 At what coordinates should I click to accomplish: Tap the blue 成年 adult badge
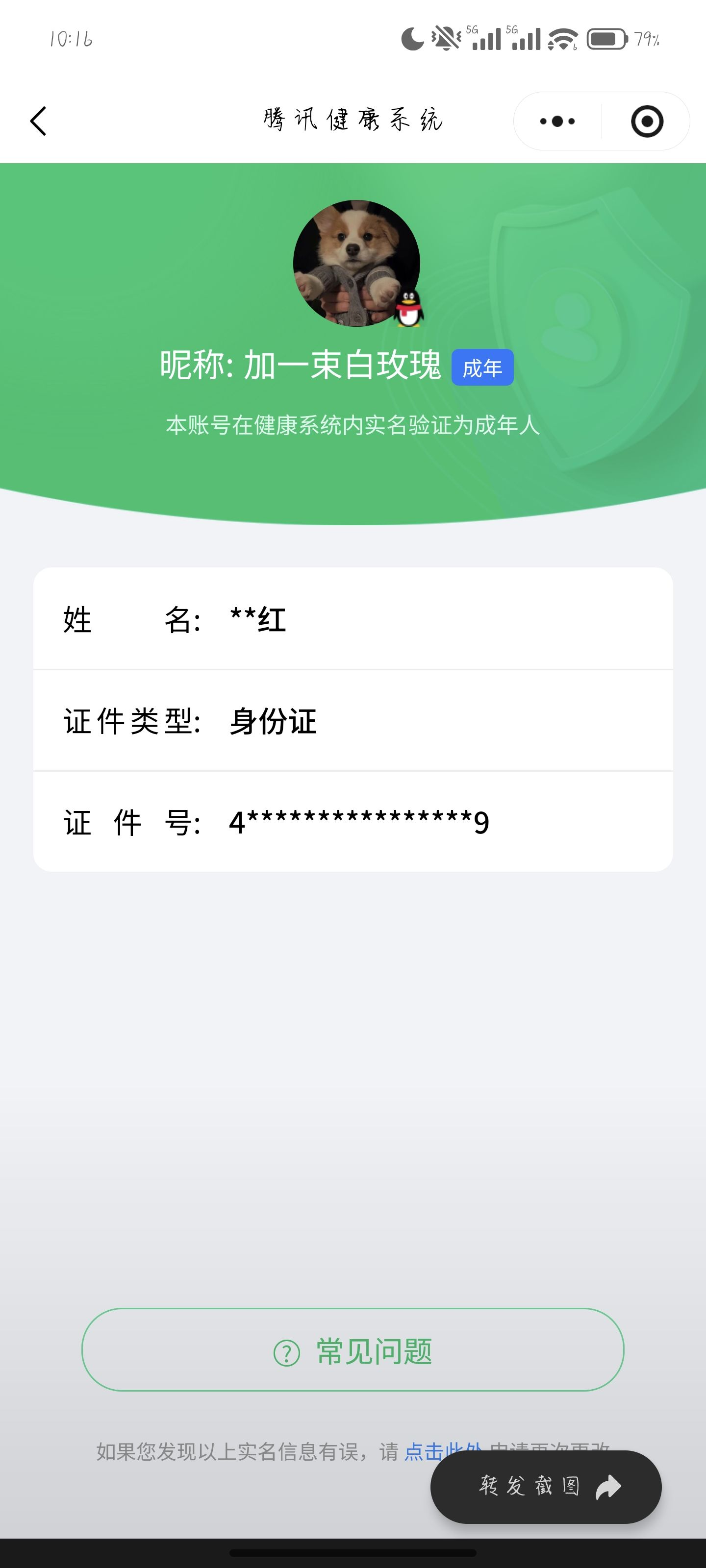pos(482,367)
